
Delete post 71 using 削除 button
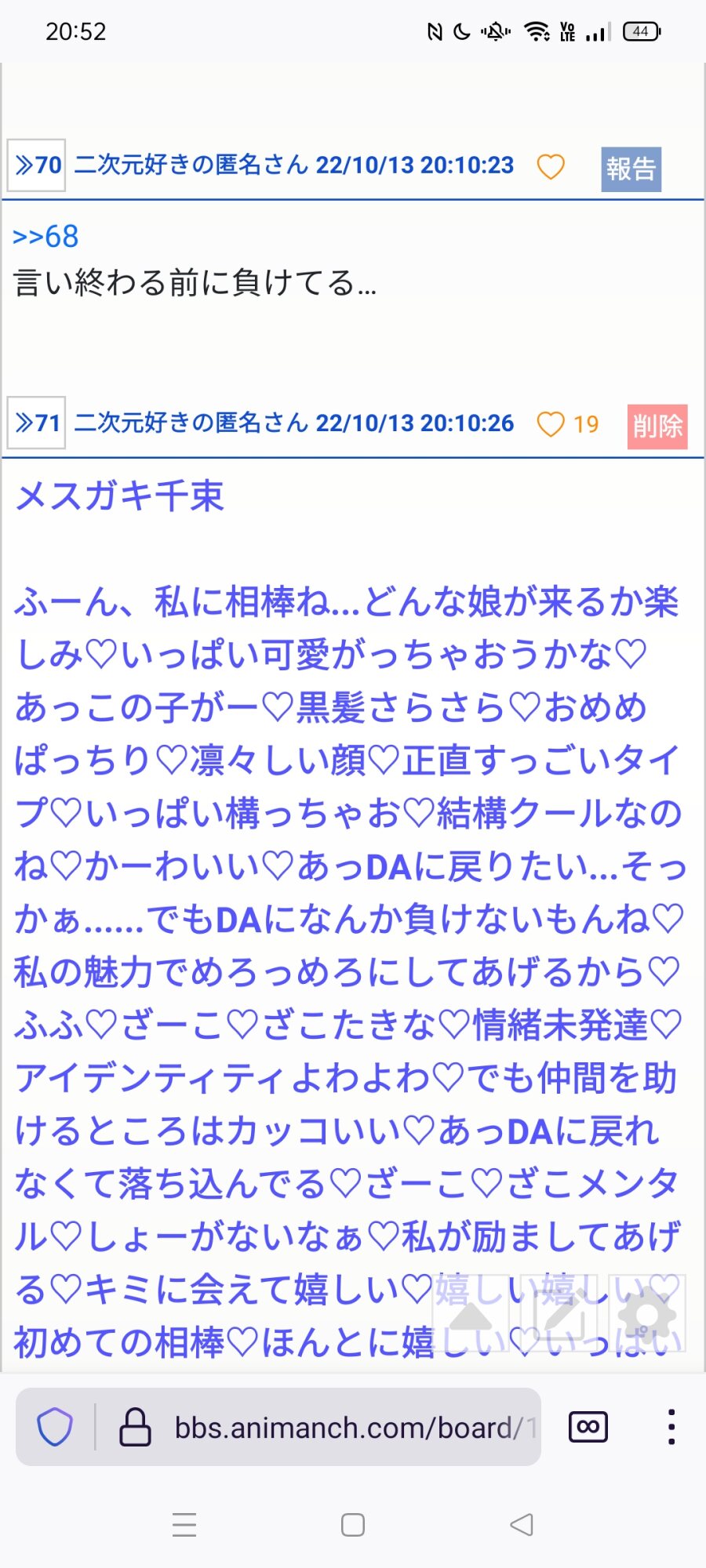pos(657,426)
